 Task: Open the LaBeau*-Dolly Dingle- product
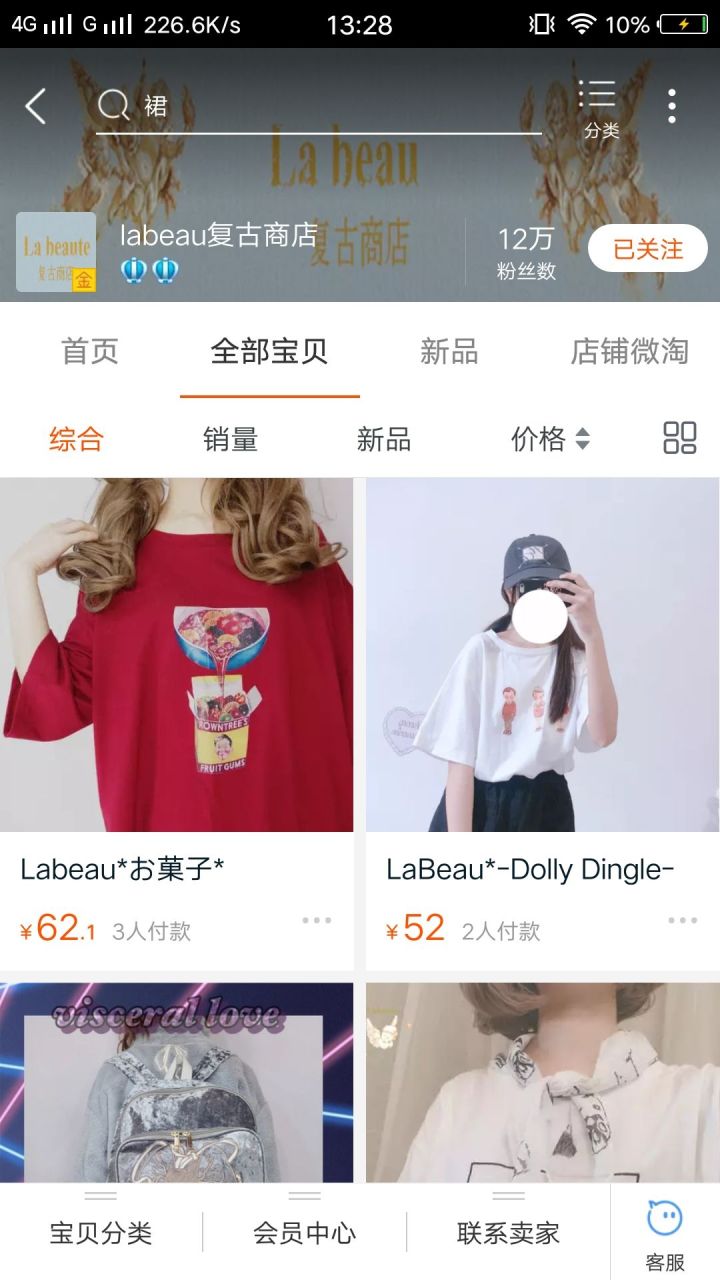tap(542, 655)
